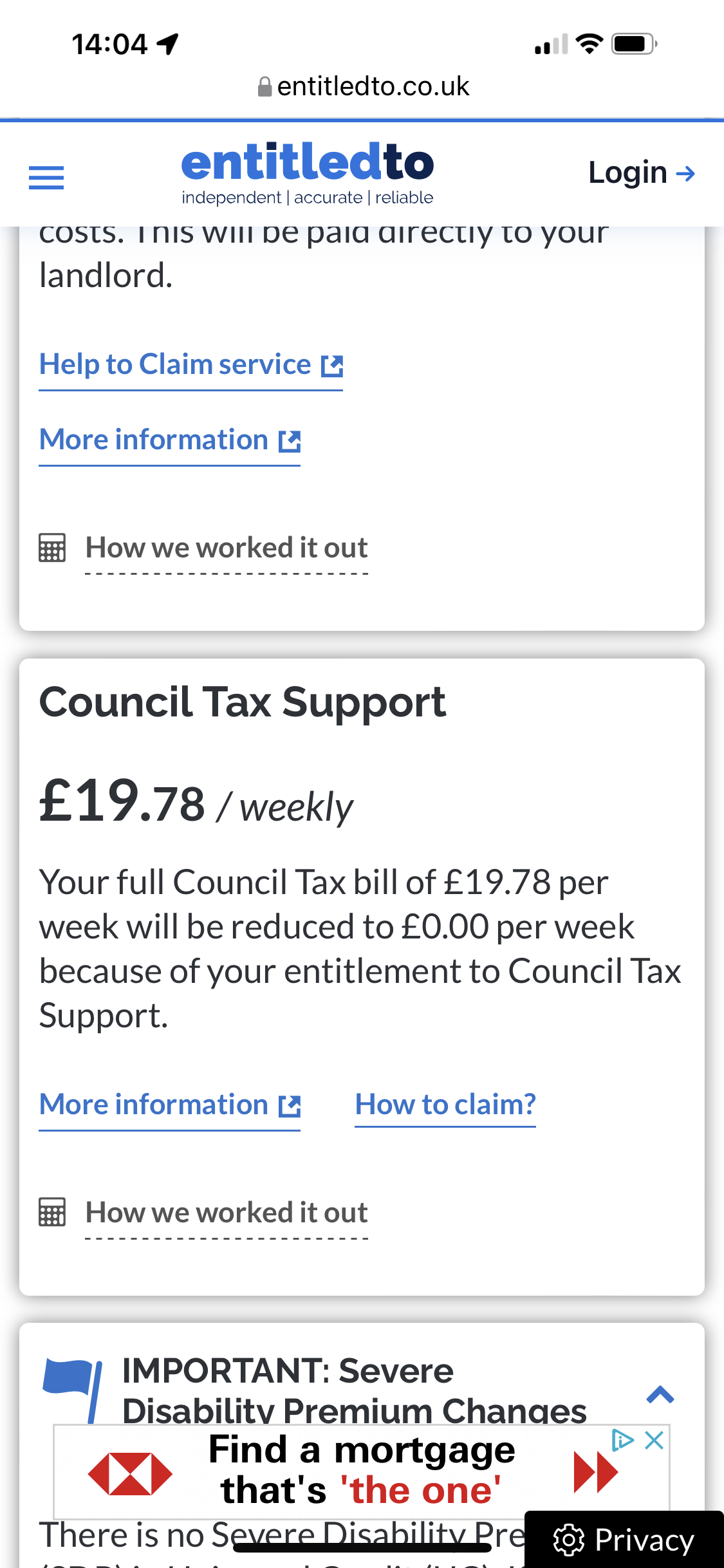Collapse Severe Disability Premium Changes section

click(x=660, y=1394)
